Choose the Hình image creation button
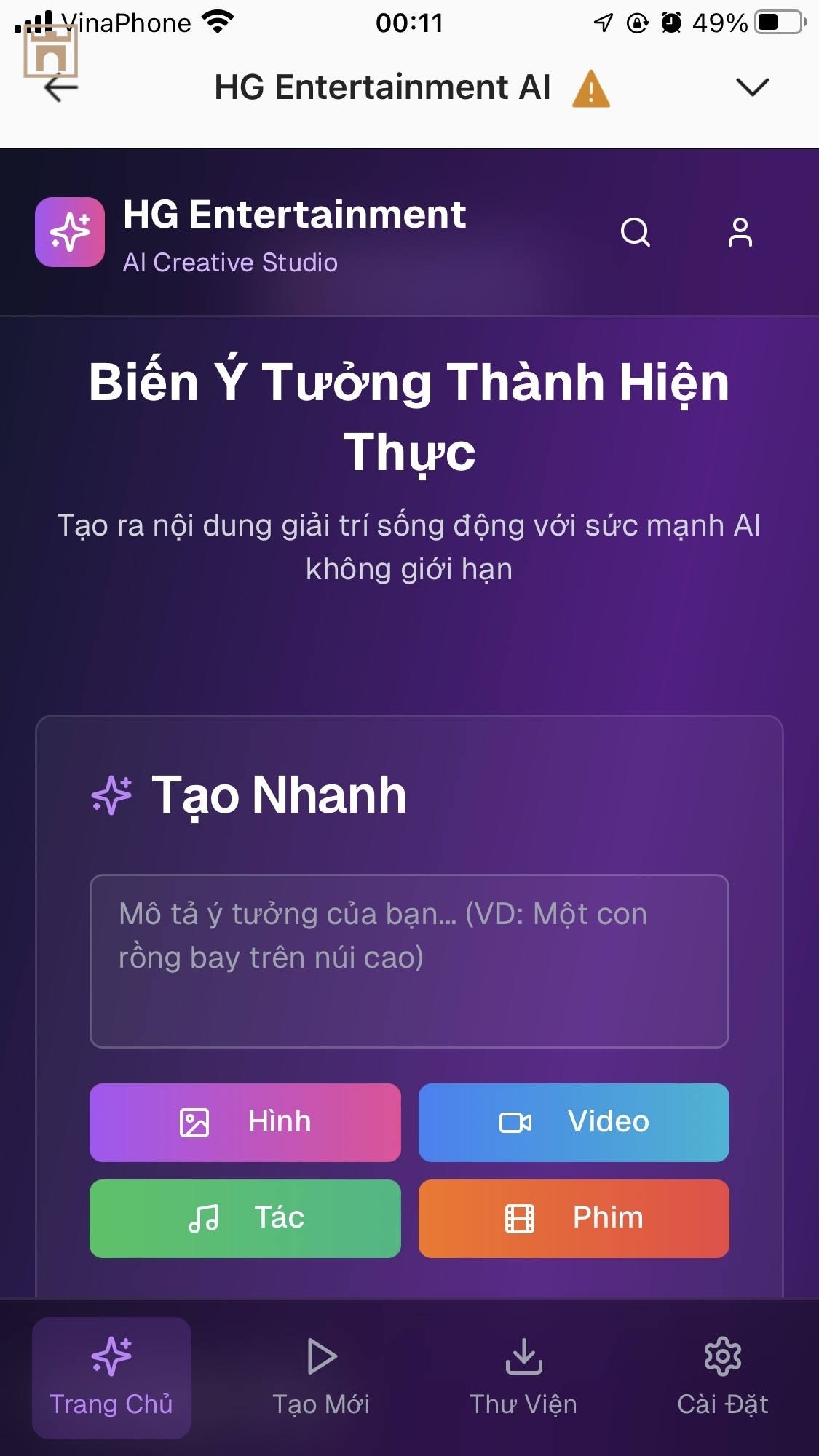819x1456 pixels. 245,1122
